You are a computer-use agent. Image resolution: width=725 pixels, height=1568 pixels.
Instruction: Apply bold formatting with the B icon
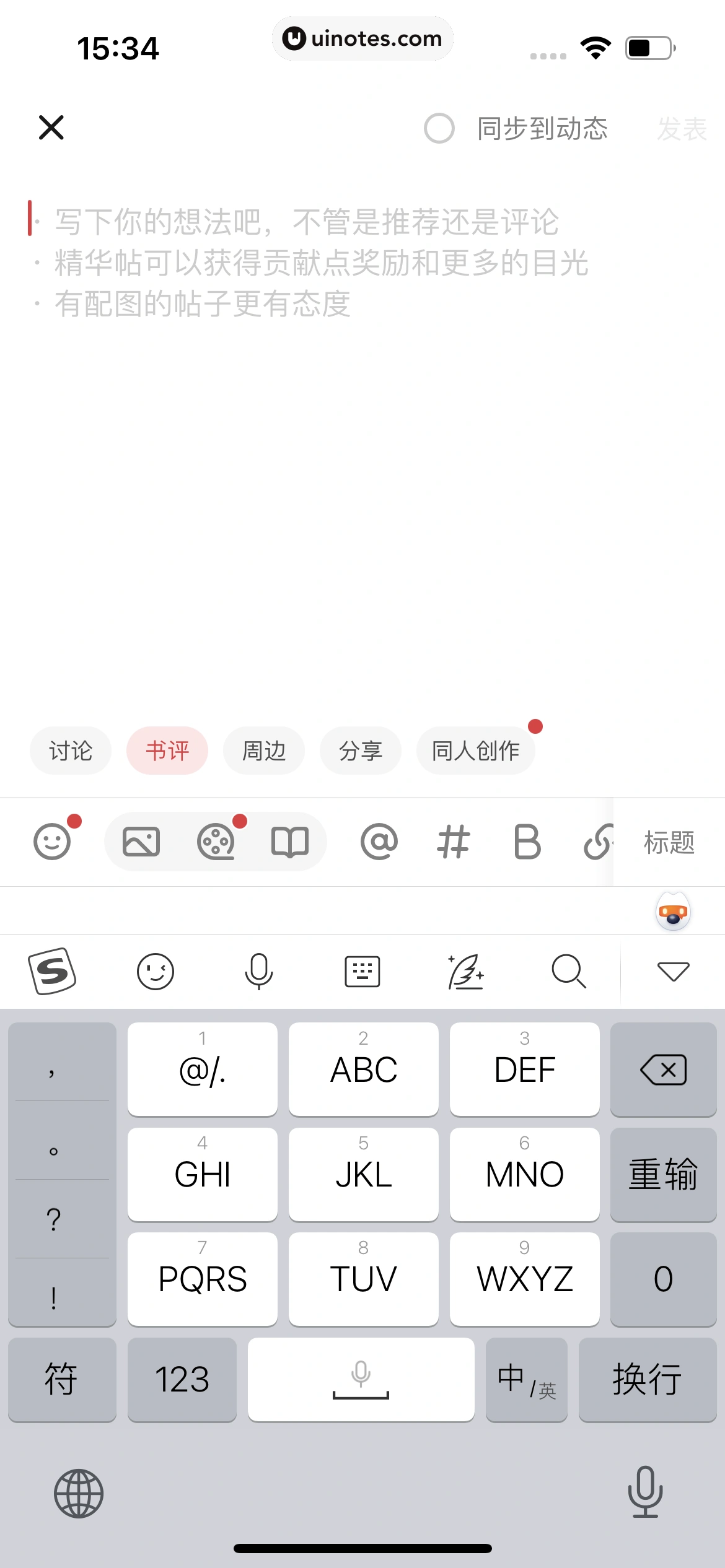pos(526,841)
